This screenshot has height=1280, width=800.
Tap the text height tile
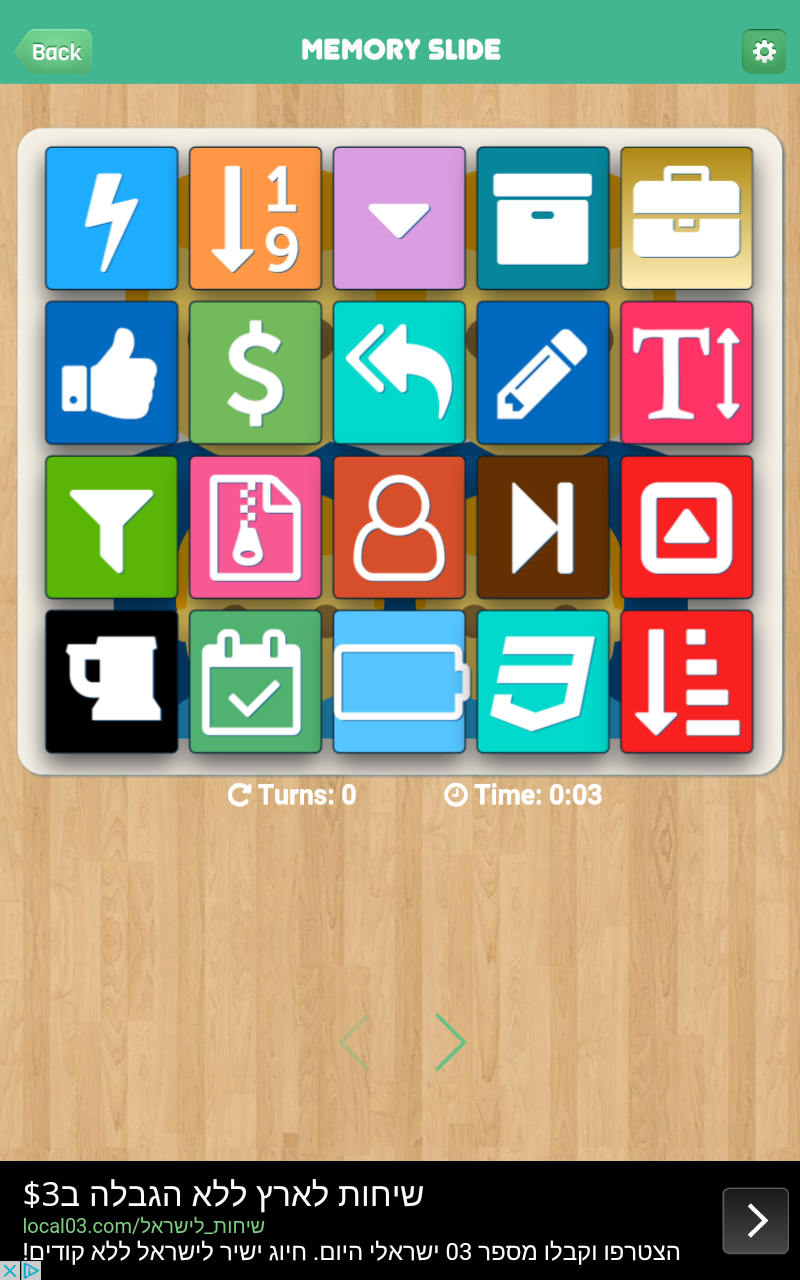pos(687,372)
